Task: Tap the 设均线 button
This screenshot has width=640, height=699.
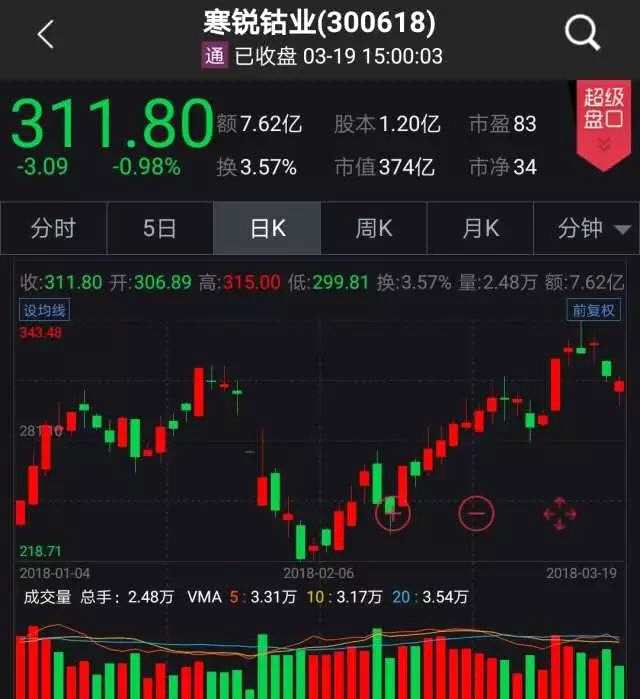Action: pos(45,310)
